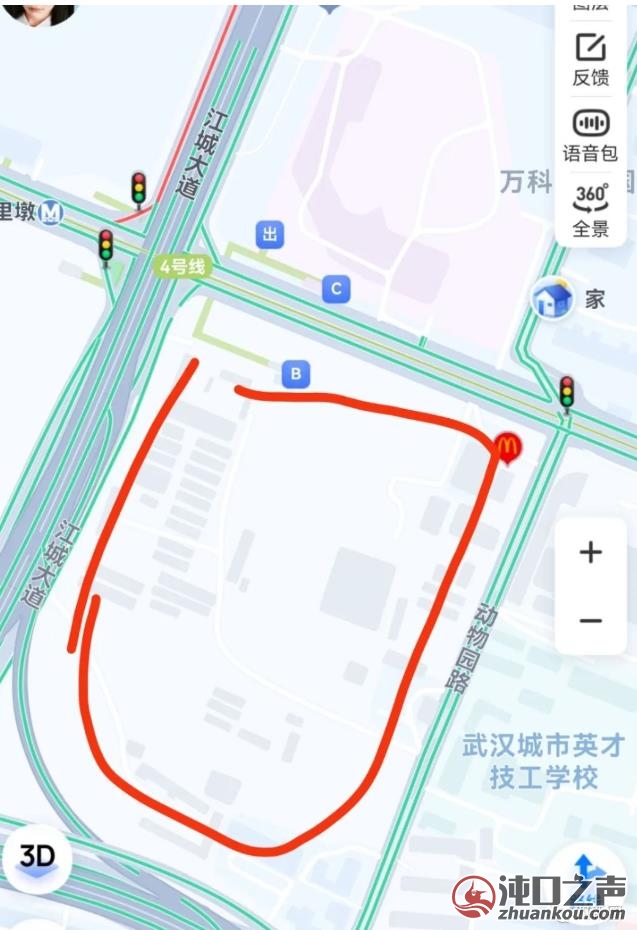Toggle the 3D map view

38,857
